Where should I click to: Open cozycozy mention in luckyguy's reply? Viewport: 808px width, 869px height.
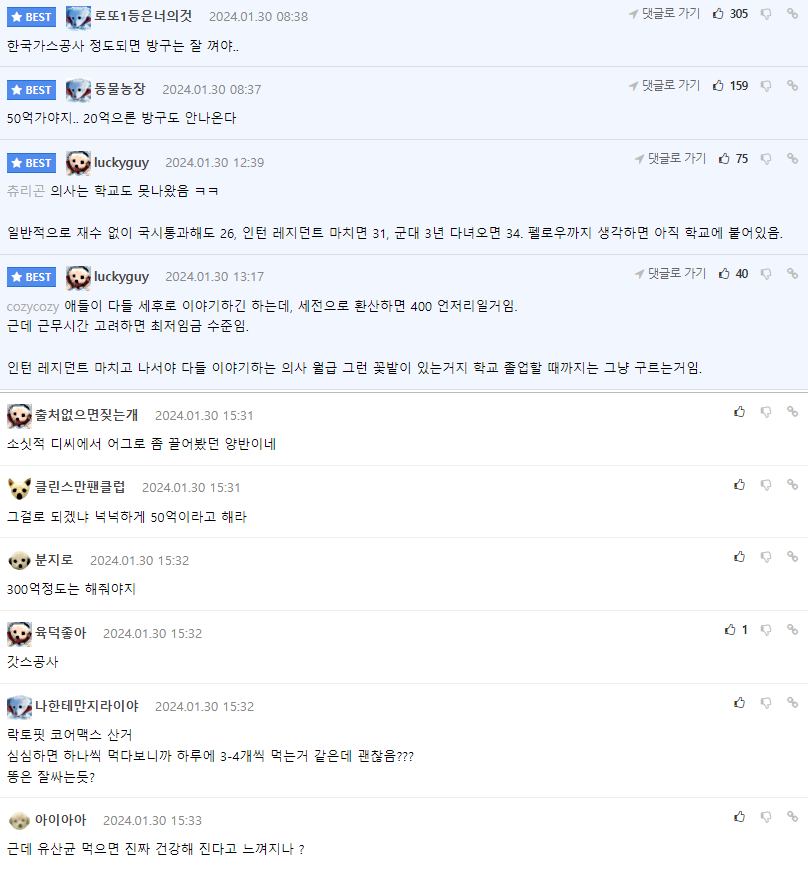(32, 306)
